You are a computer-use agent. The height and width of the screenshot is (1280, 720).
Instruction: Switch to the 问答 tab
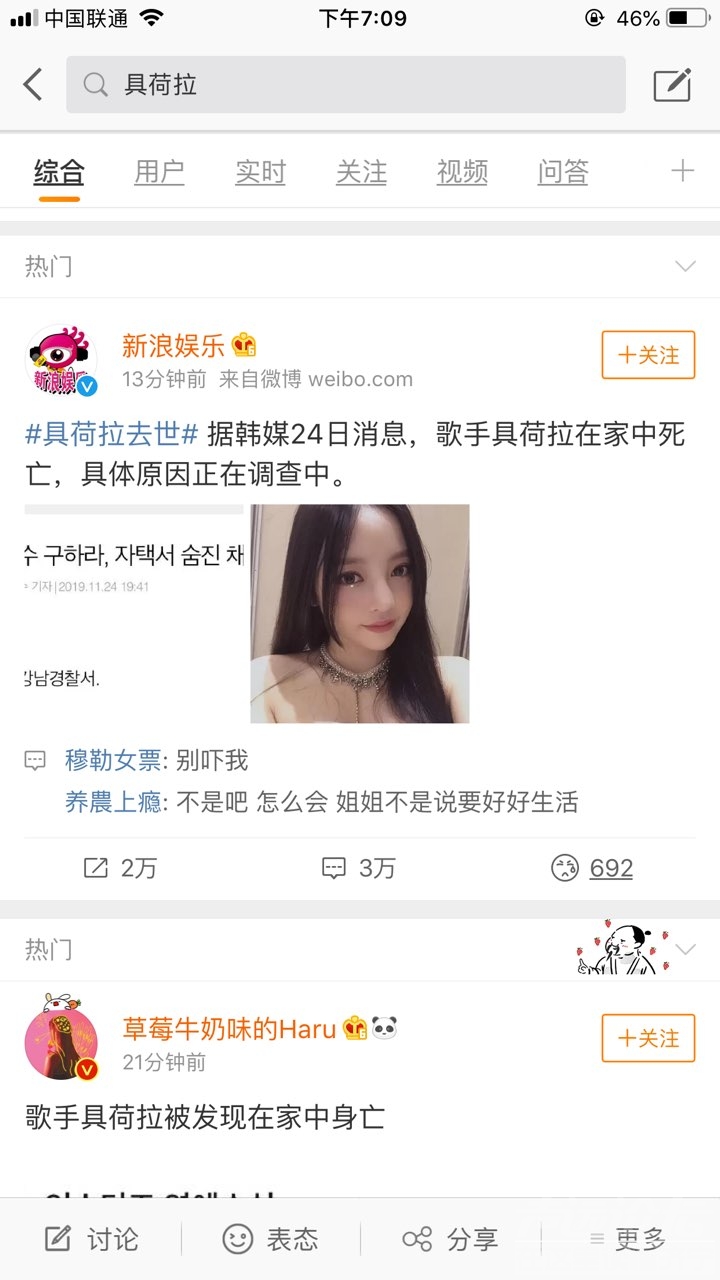563,172
